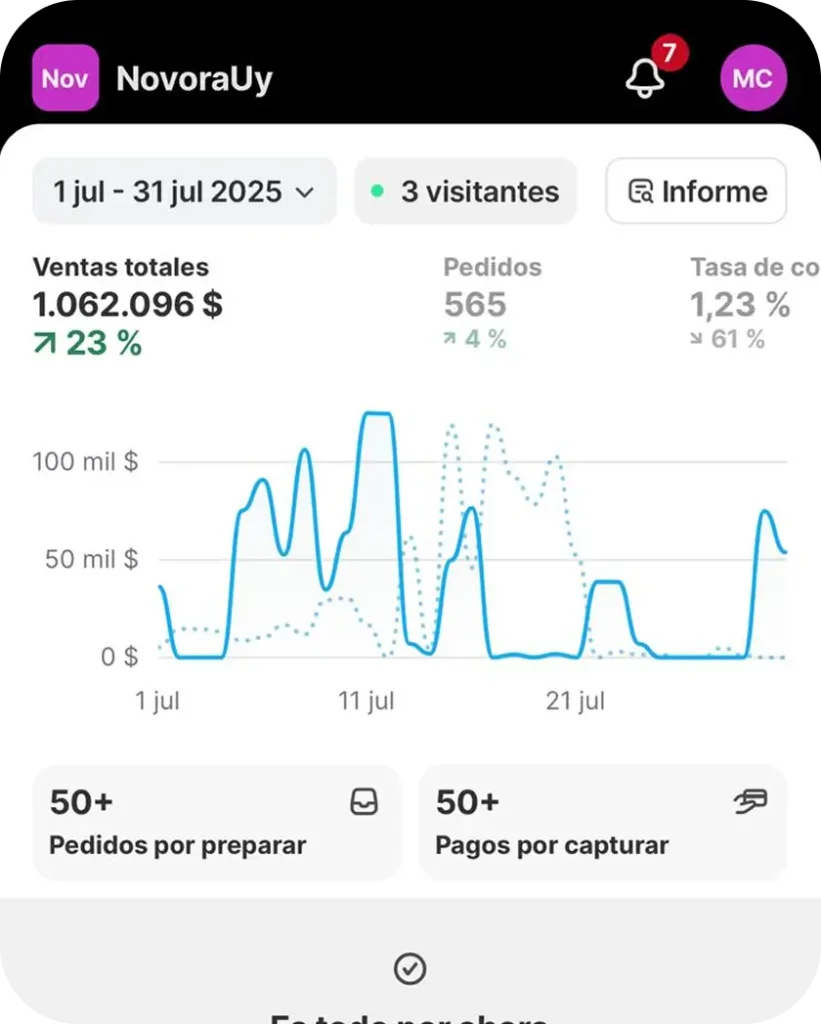Open the notifications bell
Image resolution: width=821 pixels, height=1024 pixels.
coord(646,78)
